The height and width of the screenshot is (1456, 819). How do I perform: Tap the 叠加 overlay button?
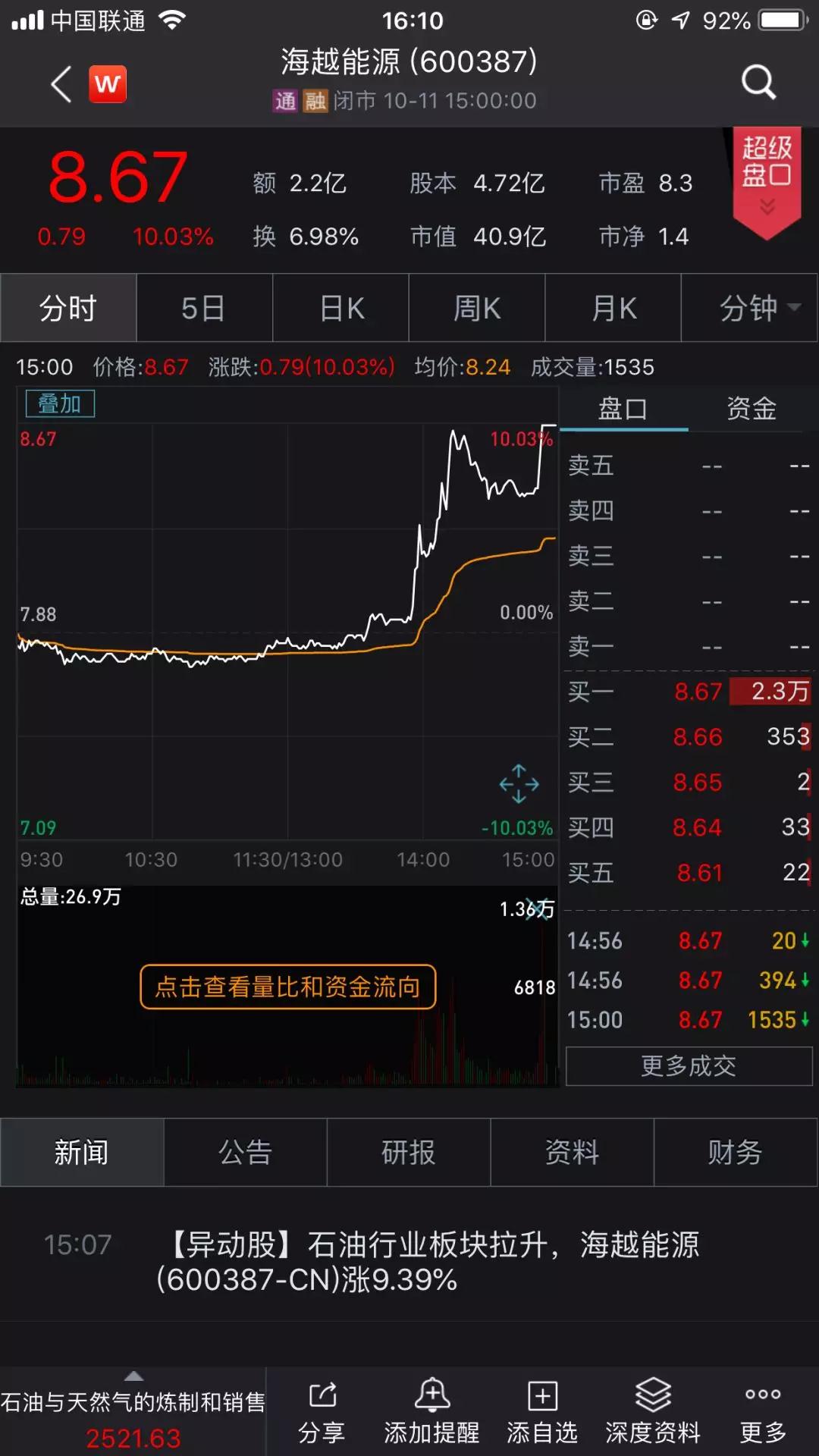(60, 404)
